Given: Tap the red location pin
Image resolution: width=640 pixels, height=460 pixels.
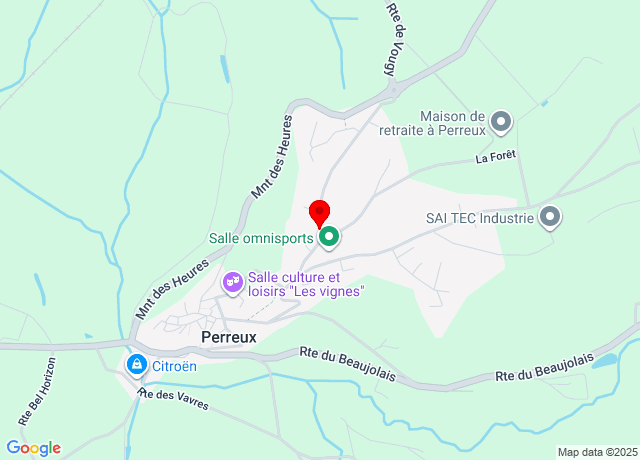Looking at the screenshot, I should point(319,213).
